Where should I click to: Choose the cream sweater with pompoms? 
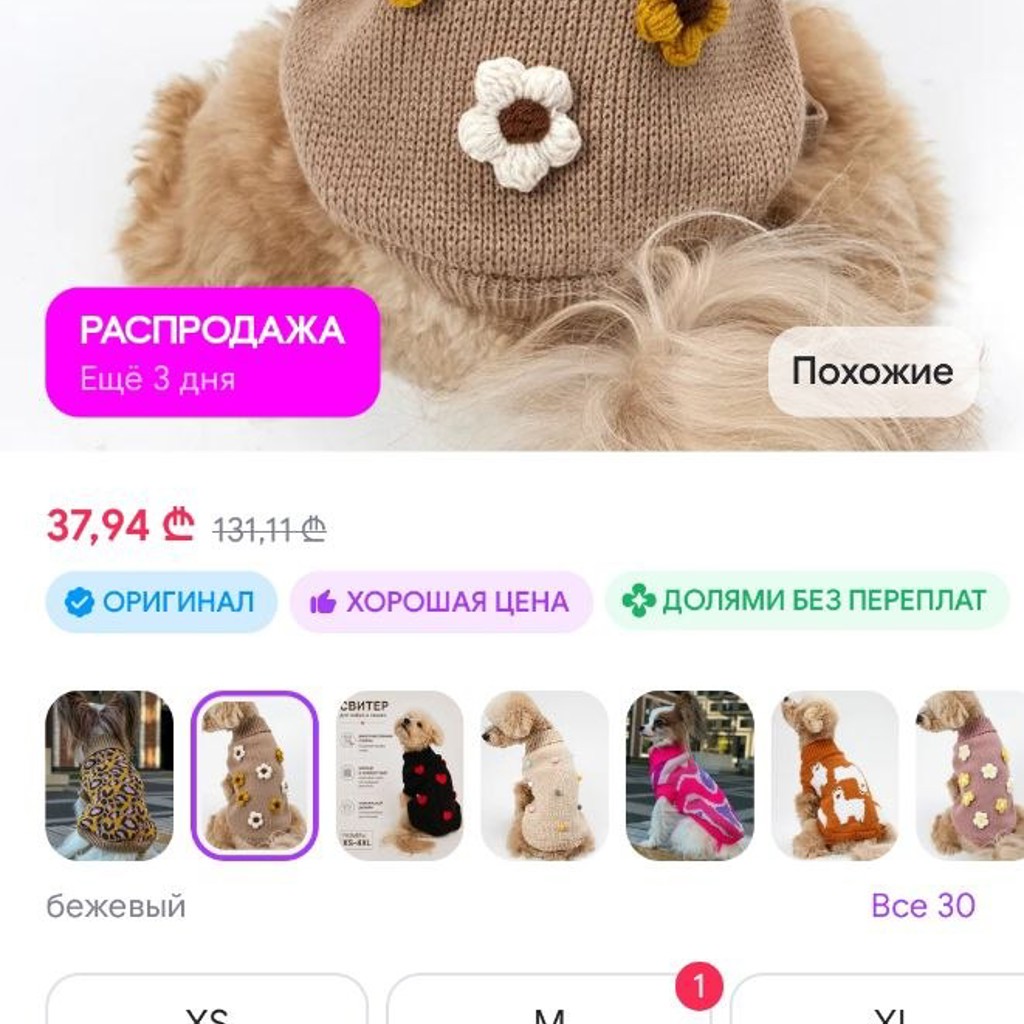(545, 775)
